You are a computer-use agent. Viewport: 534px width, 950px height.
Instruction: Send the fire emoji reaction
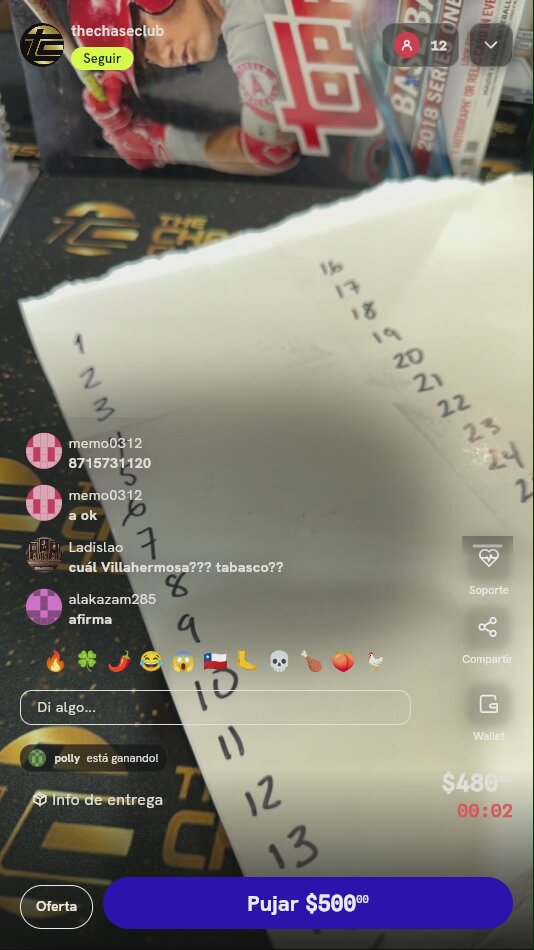tap(55, 662)
